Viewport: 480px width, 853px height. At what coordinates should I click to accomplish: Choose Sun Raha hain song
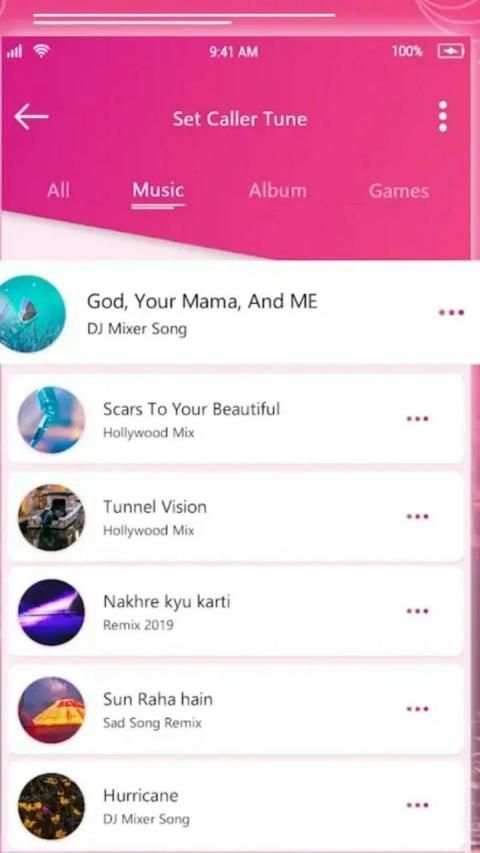coord(236,709)
